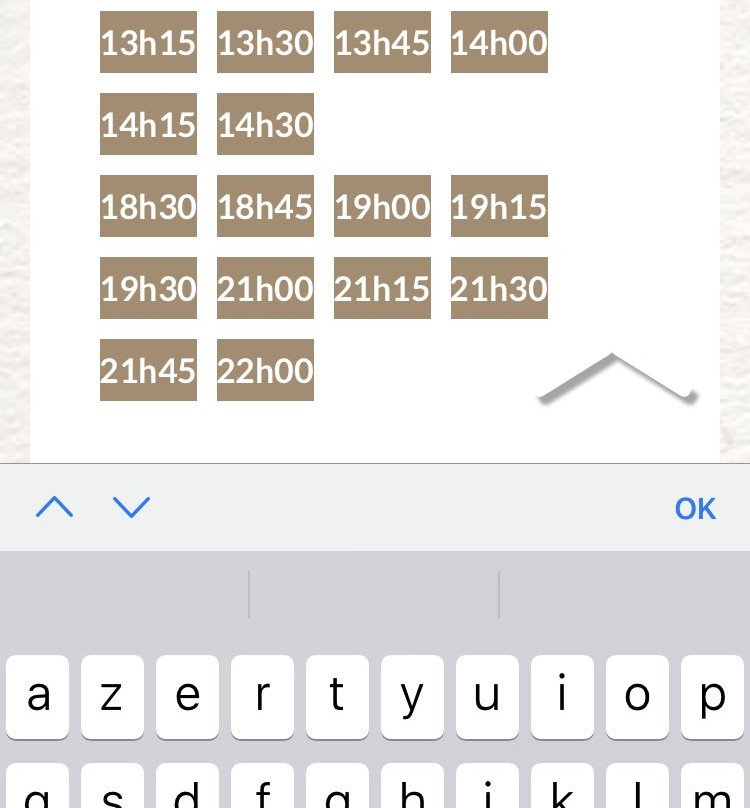Jump to previous field with up arrow

(54, 508)
